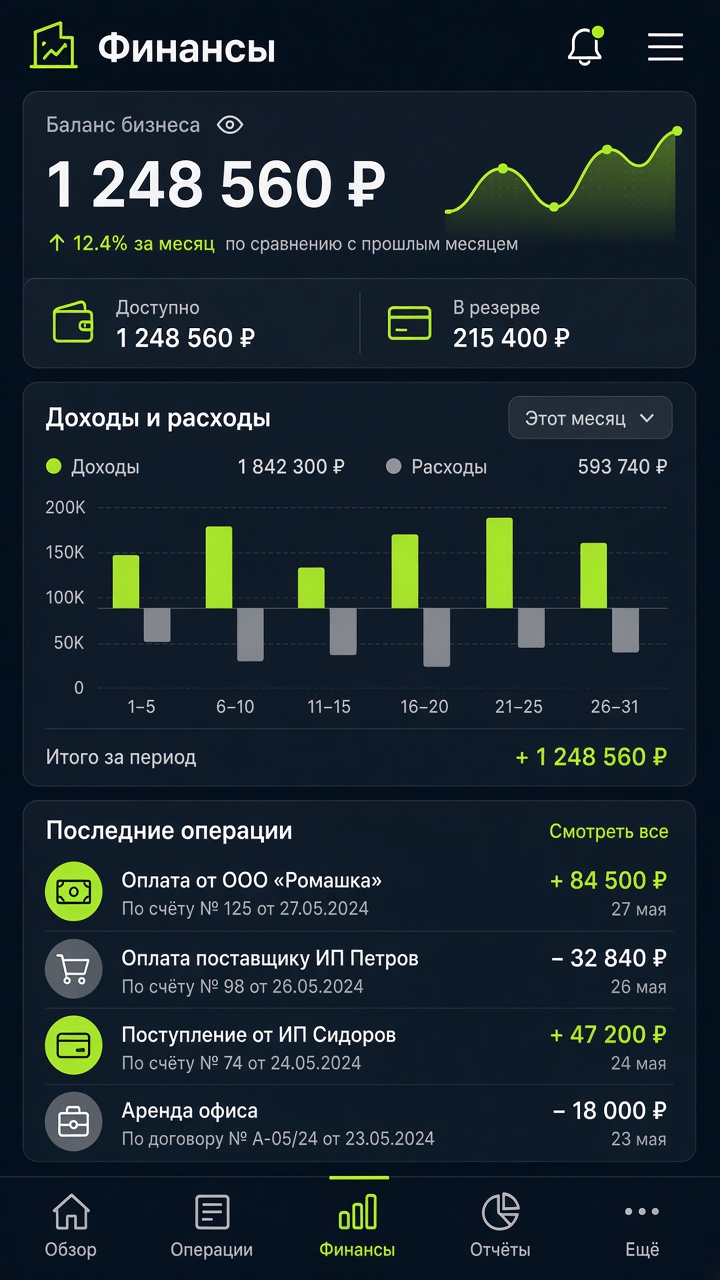The image size is (720, 1280).
Task: Open payment to supplier ИП Петров
Action: pyautogui.click(x=359, y=970)
